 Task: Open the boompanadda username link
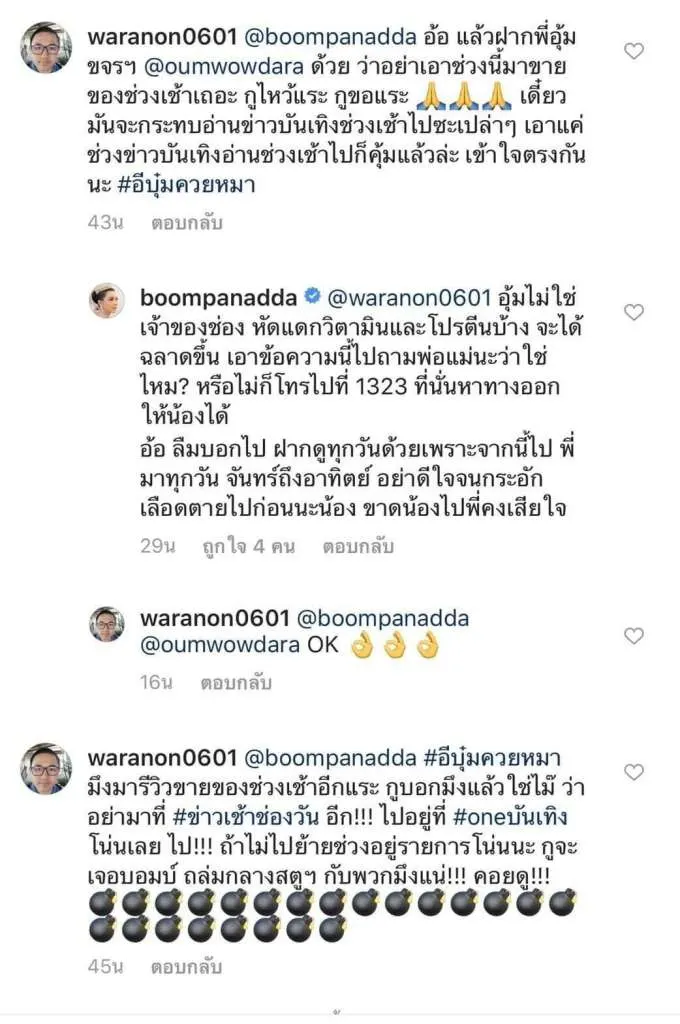tap(221, 297)
